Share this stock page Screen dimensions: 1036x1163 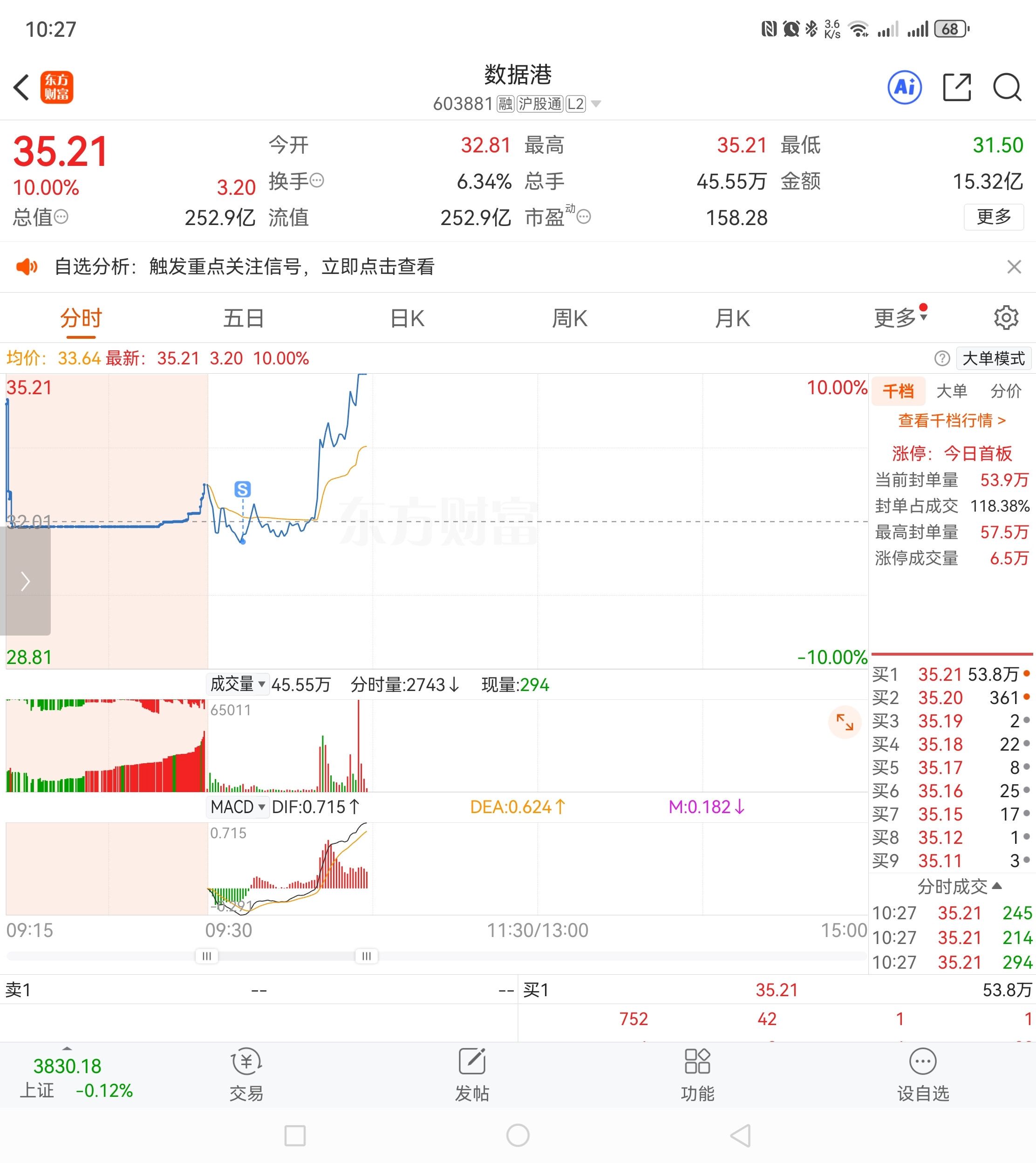[956, 87]
